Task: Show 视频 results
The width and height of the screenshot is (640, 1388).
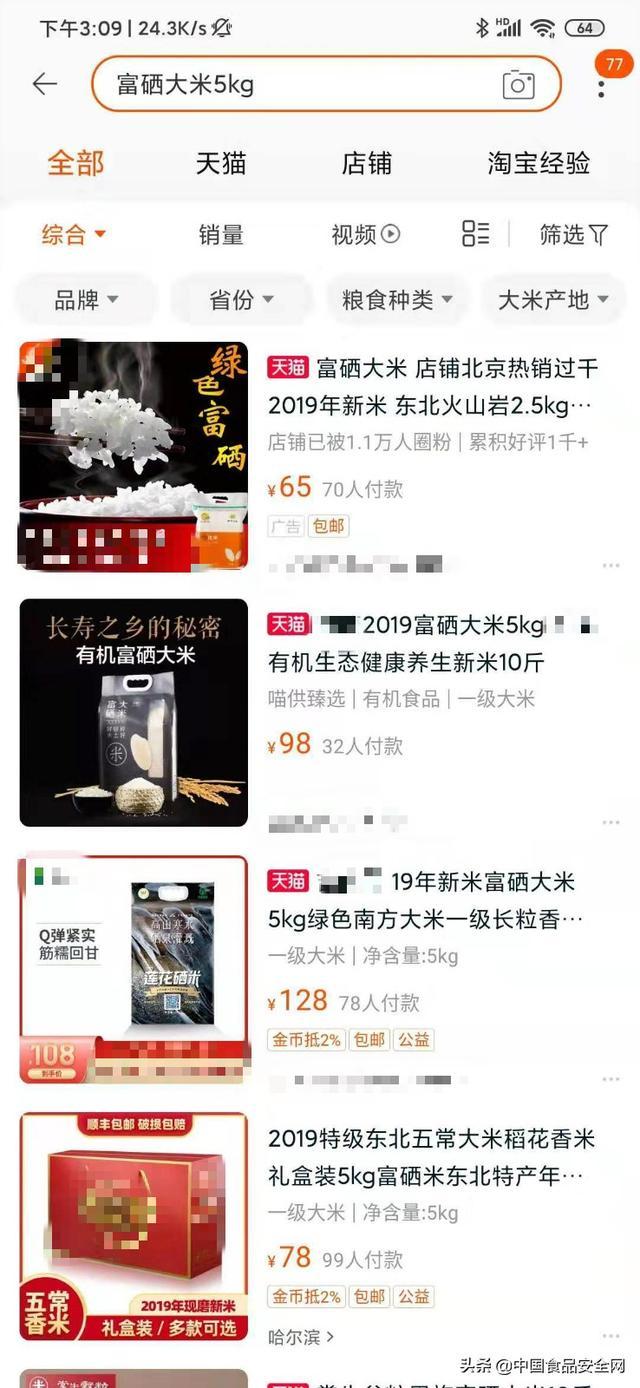Action: click(365, 235)
